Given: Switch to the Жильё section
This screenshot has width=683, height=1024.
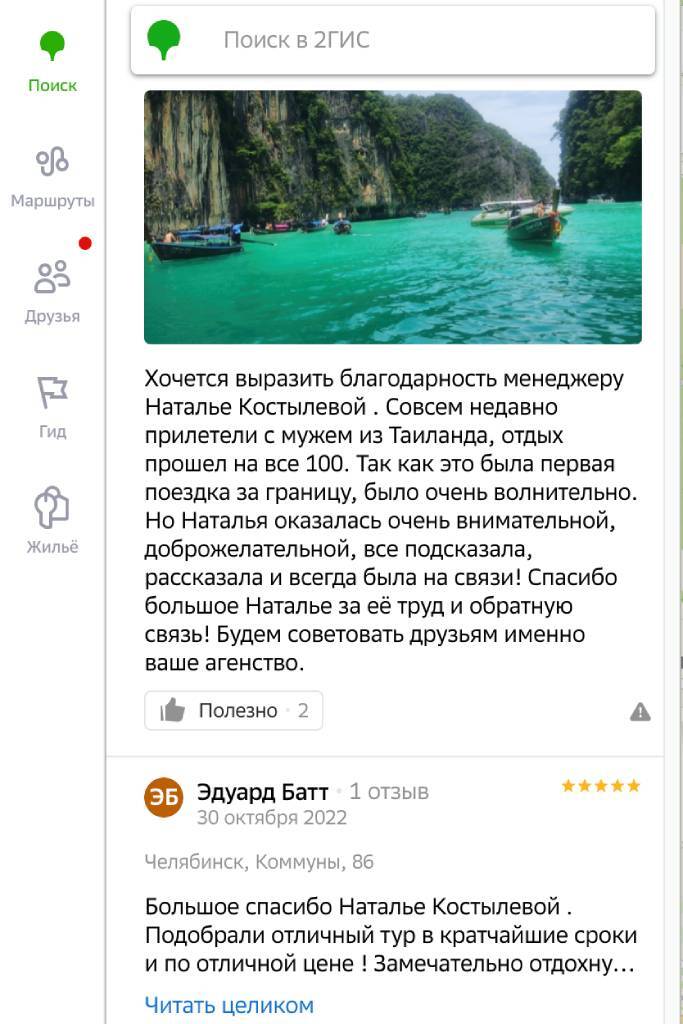Looking at the screenshot, I should coord(52,521).
